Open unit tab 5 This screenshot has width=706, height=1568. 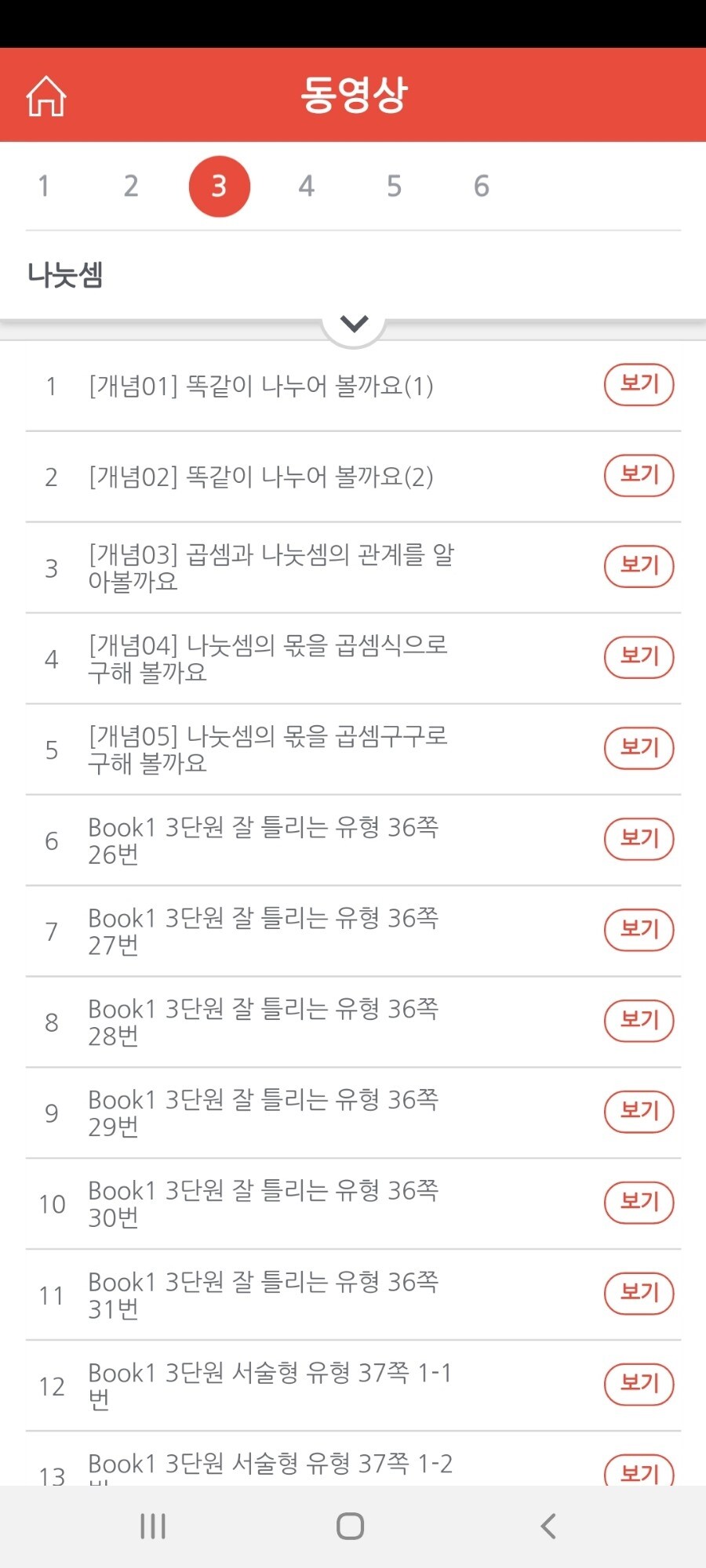tap(395, 187)
